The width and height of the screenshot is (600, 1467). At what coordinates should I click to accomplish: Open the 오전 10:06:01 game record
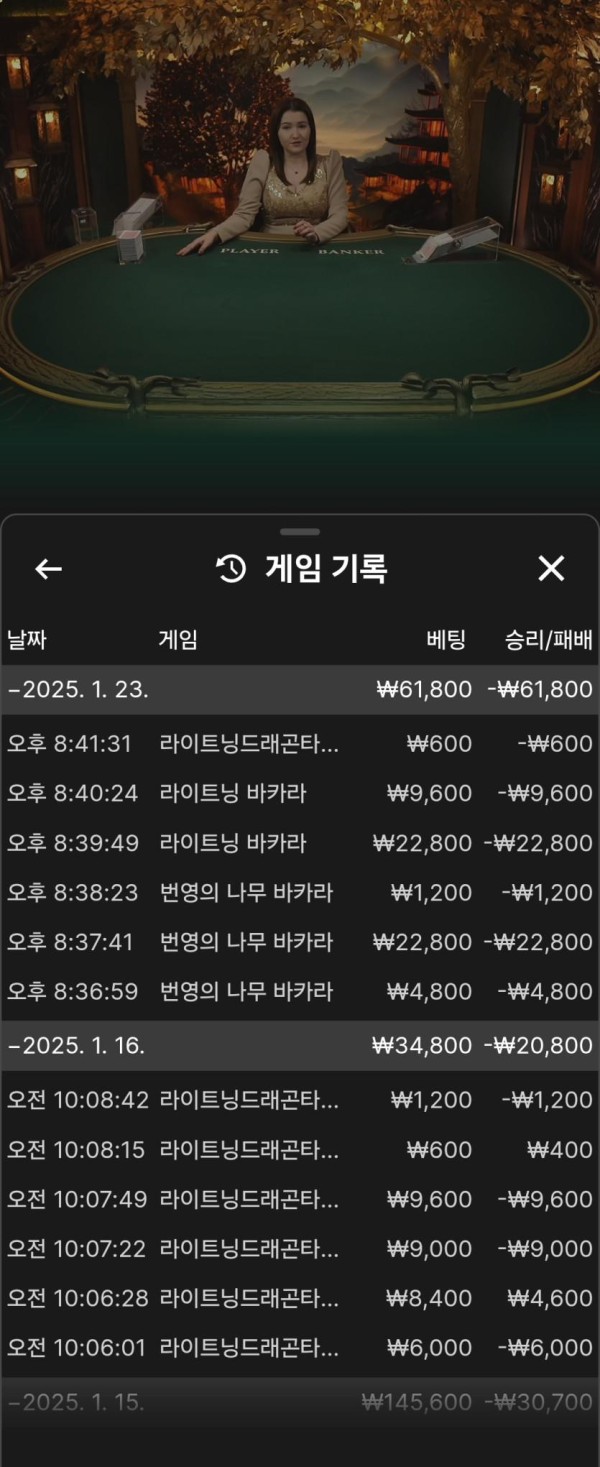(300, 1348)
